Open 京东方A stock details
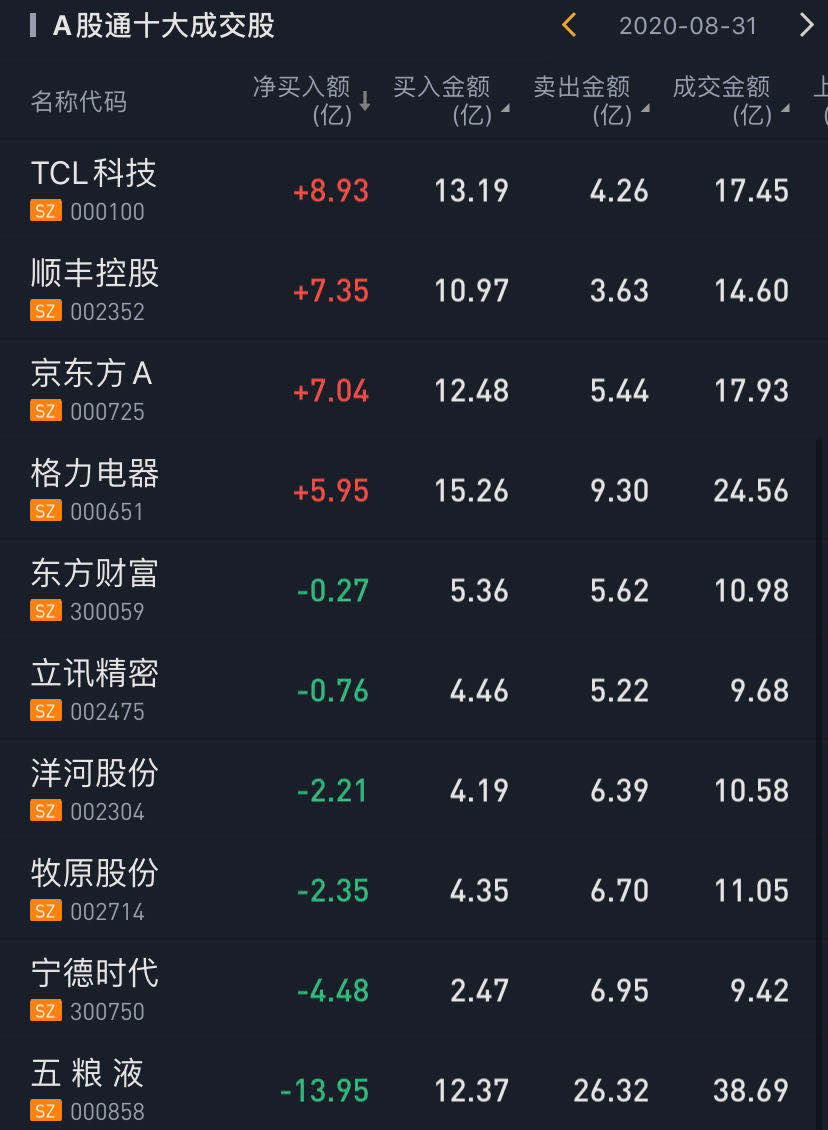The width and height of the screenshot is (828, 1130). click(x=92, y=389)
